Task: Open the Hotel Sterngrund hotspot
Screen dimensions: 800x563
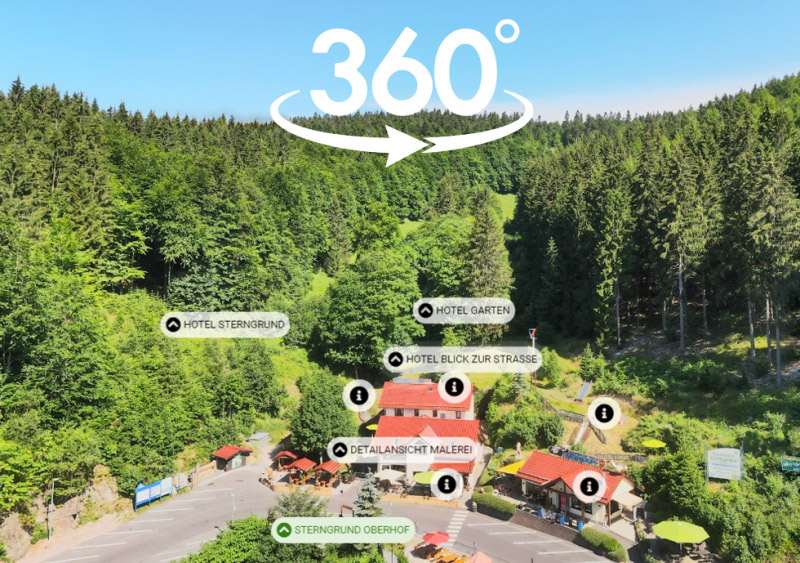Action: pyautogui.click(x=225, y=324)
